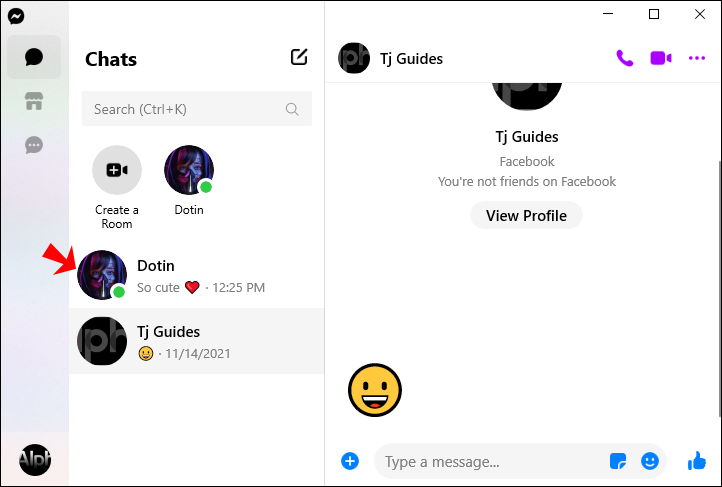Compose a new message
This screenshot has width=722, height=487.
point(299,57)
